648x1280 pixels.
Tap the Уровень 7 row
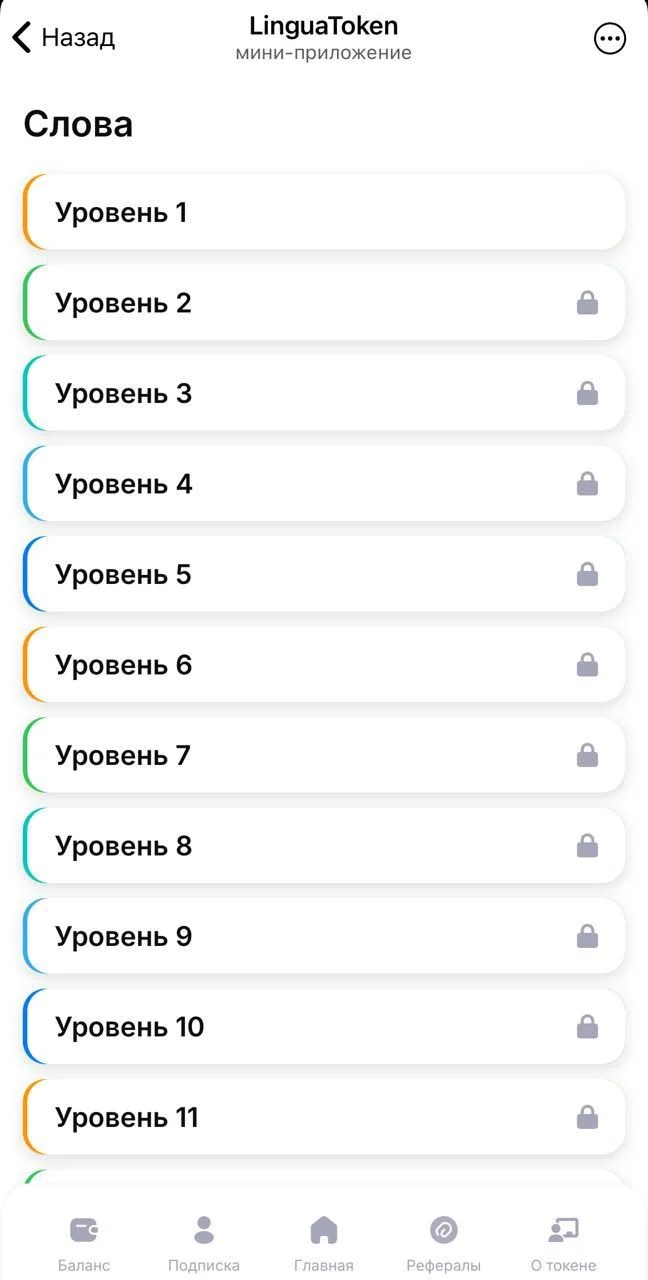coord(324,755)
